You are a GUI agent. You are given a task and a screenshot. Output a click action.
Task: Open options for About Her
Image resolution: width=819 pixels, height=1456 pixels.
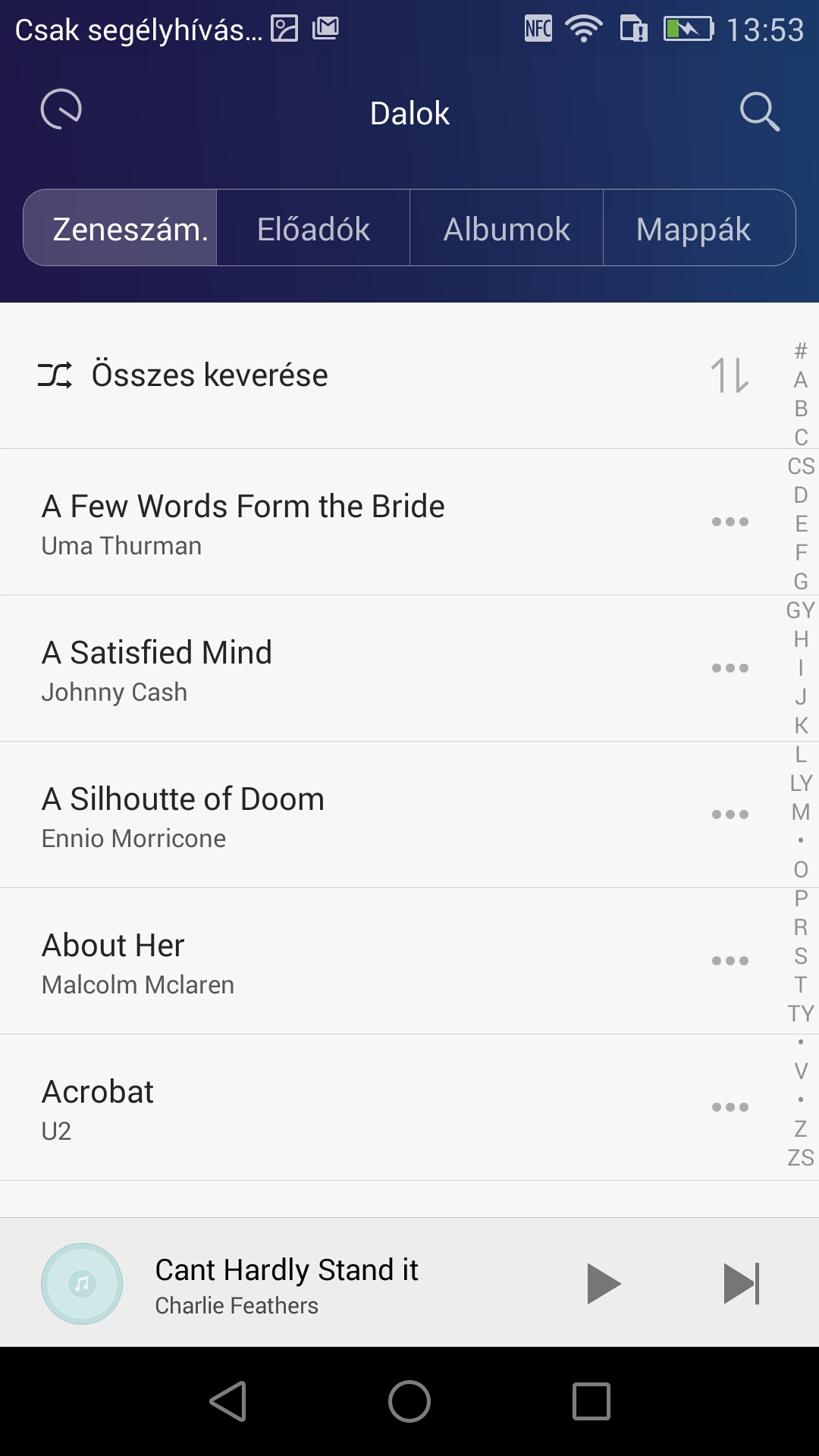tap(730, 961)
